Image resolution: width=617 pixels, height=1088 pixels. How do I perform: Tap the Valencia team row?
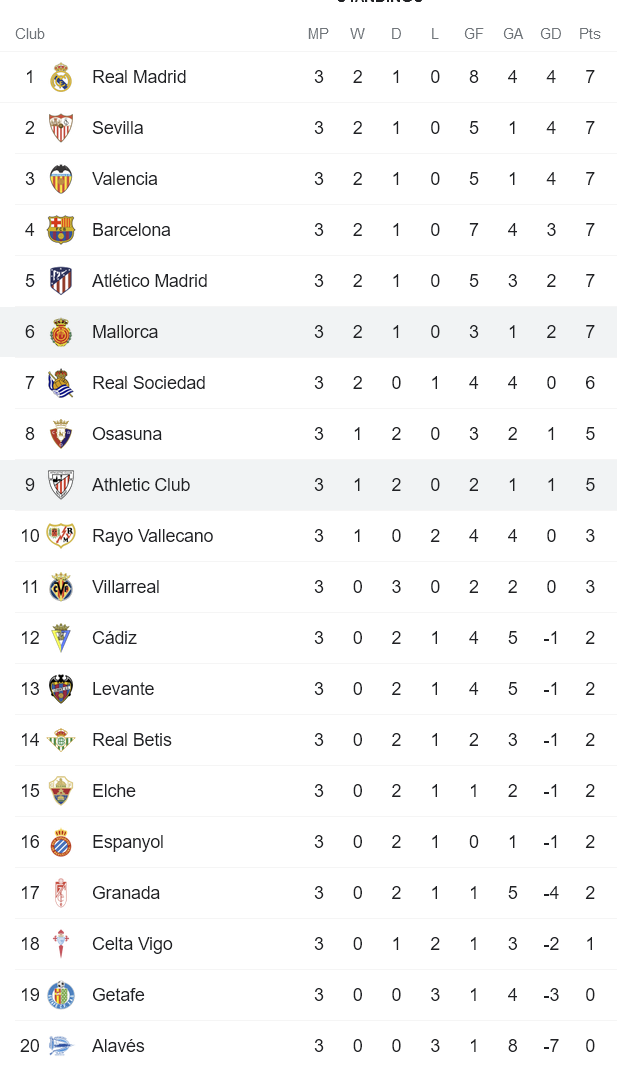point(124,179)
